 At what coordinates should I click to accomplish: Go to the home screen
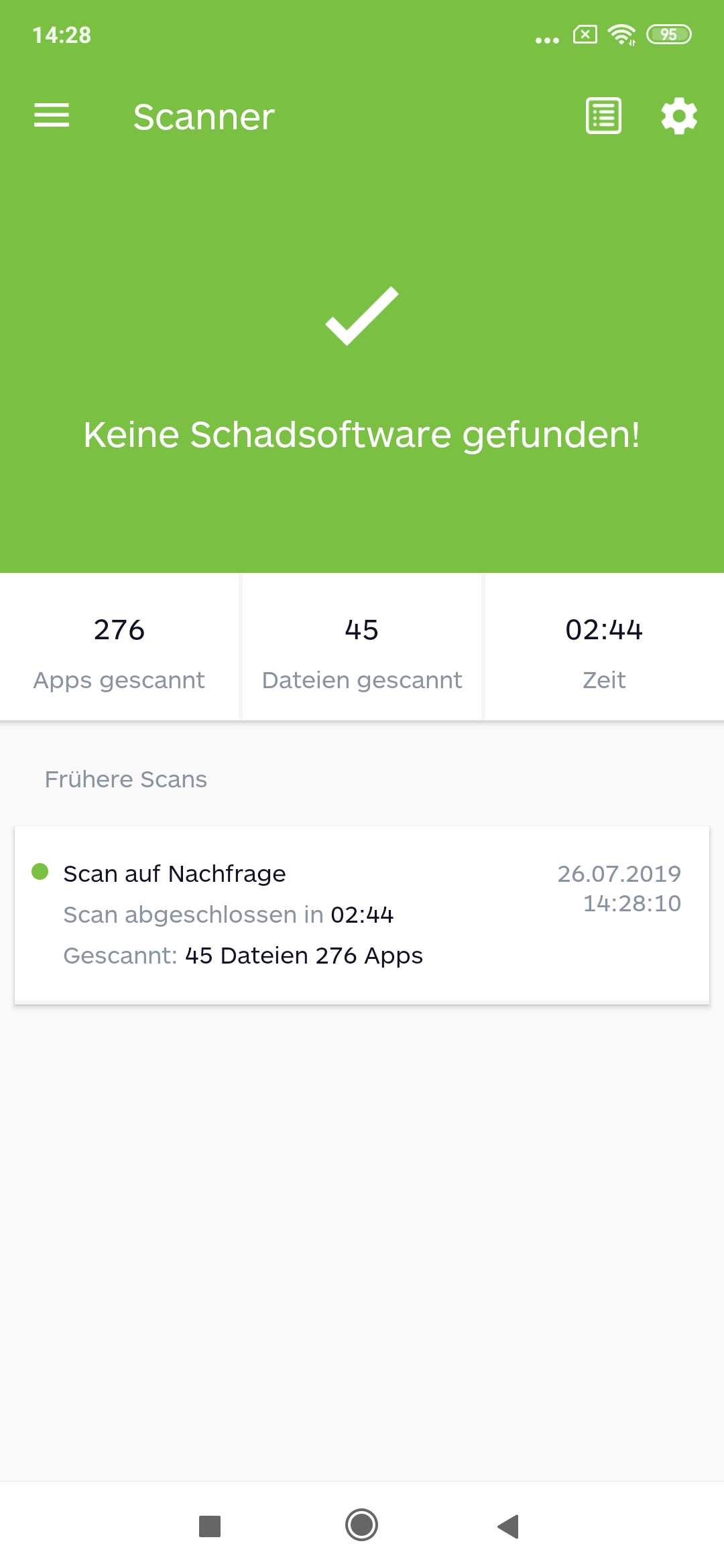[362, 1525]
